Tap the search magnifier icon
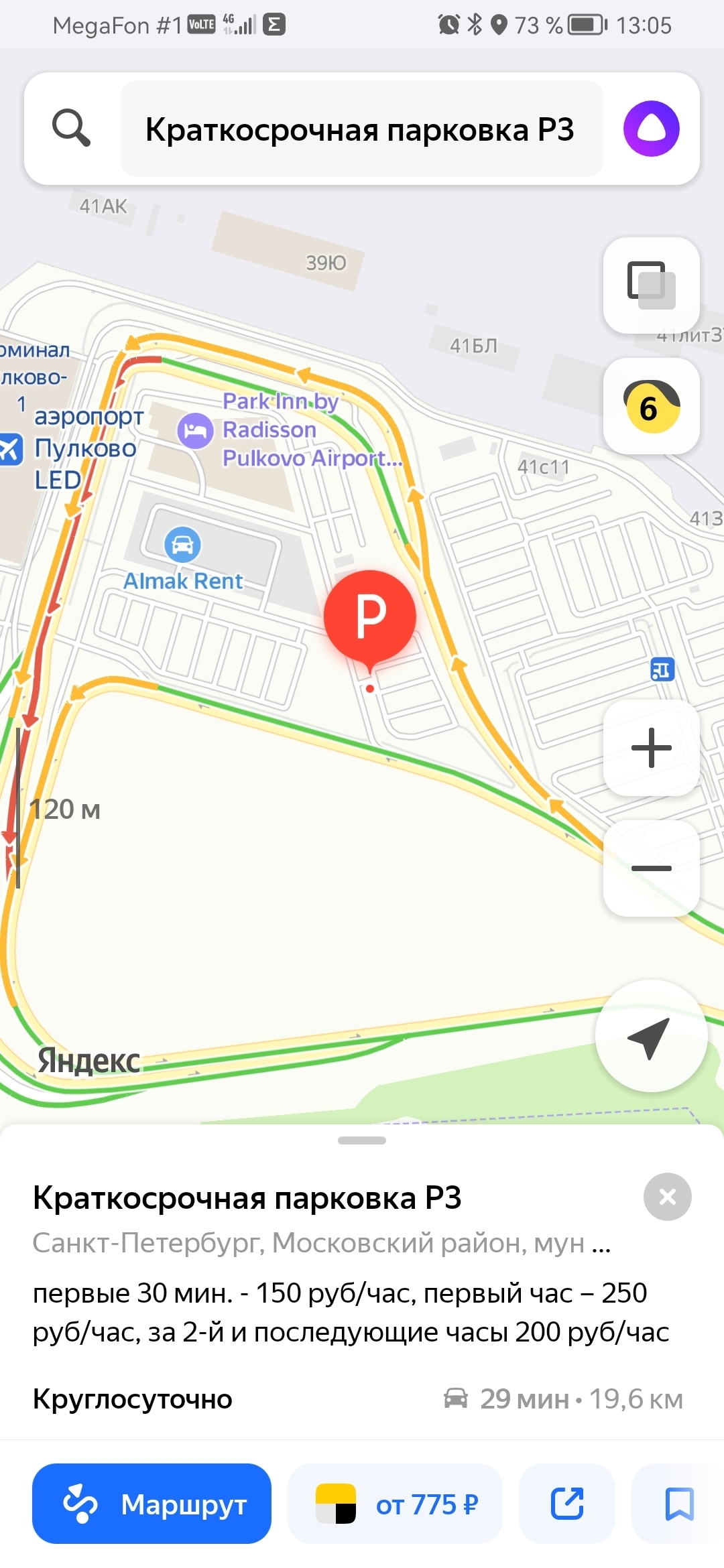Viewport: 724px width, 1568px height. click(x=71, y=128)
